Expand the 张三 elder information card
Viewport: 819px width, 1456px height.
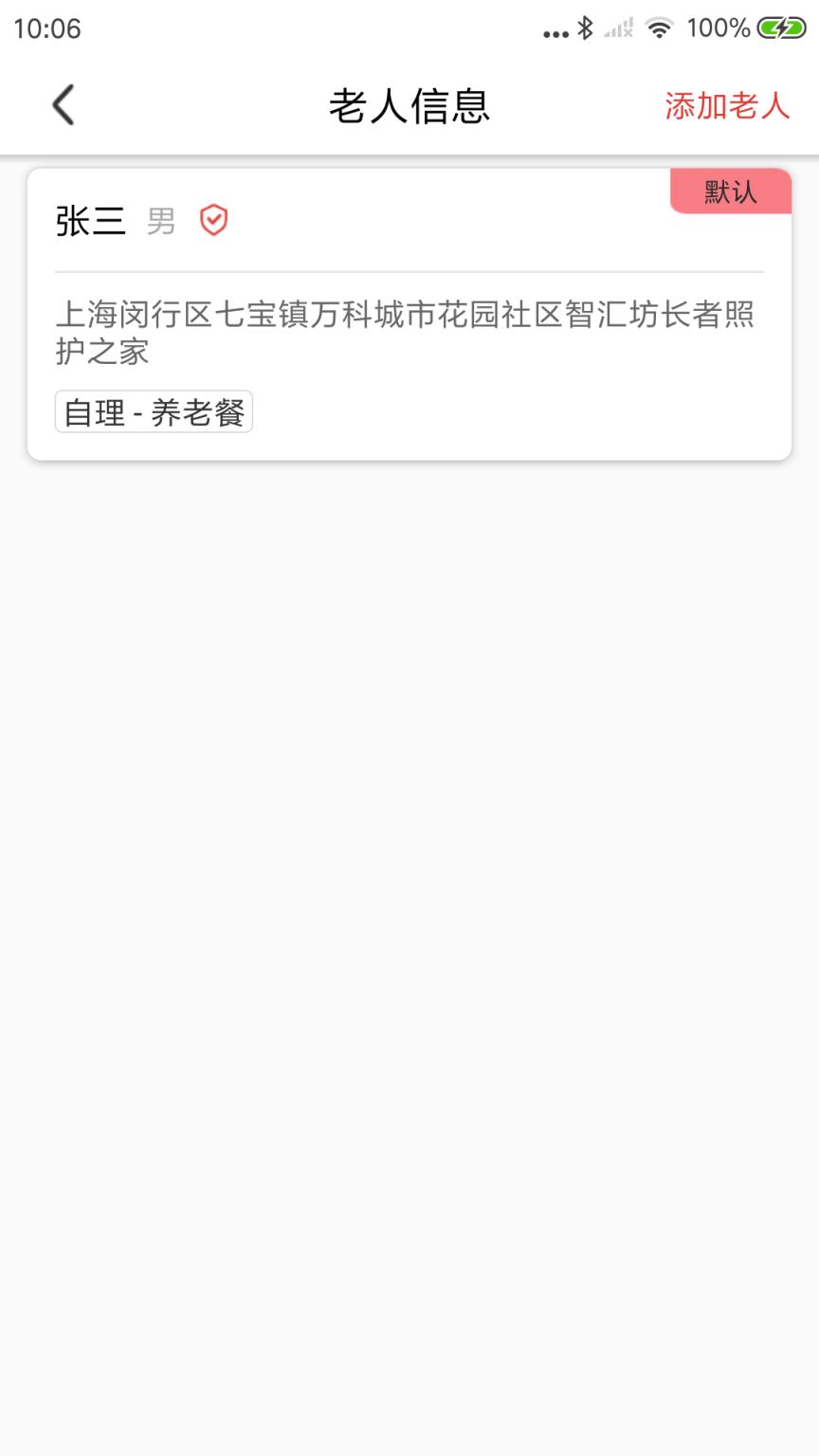pyautogui.click(x=408, y=313)
